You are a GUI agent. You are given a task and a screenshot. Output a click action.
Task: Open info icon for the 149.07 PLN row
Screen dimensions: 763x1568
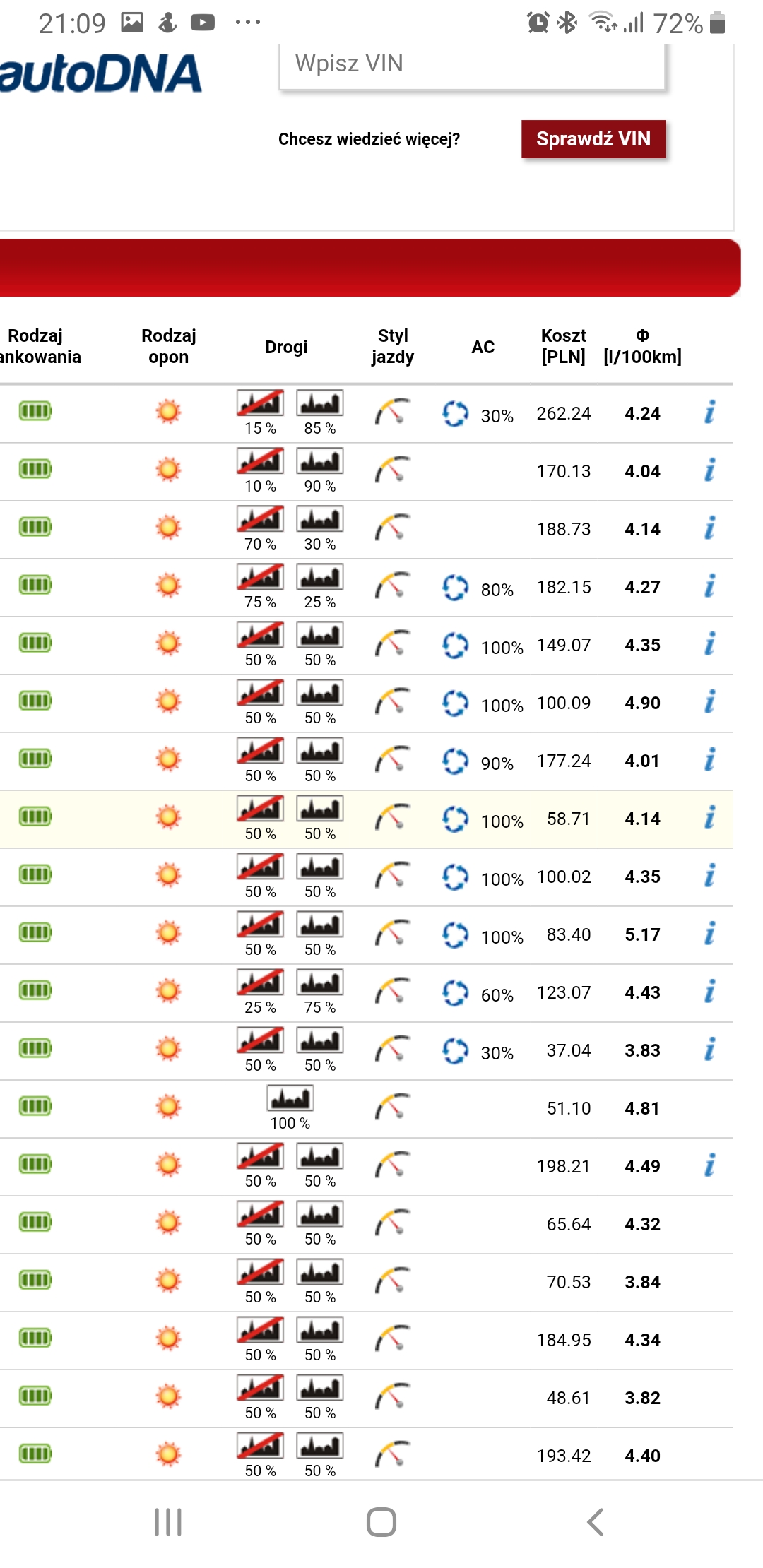(710, 644)
